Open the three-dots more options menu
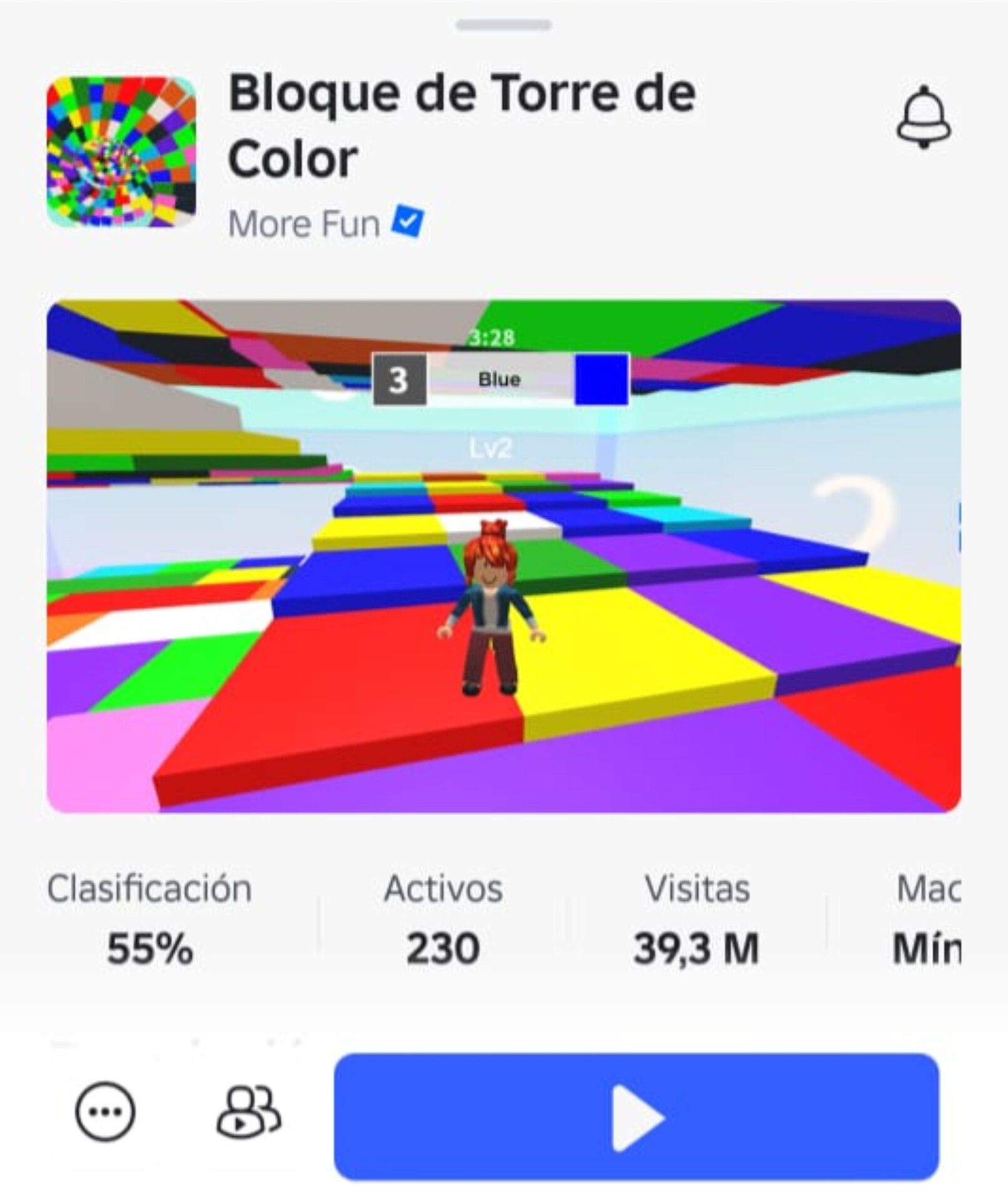Image resolution: width=1008 pixels, height=1202 pixels. tap(105, 1112)
